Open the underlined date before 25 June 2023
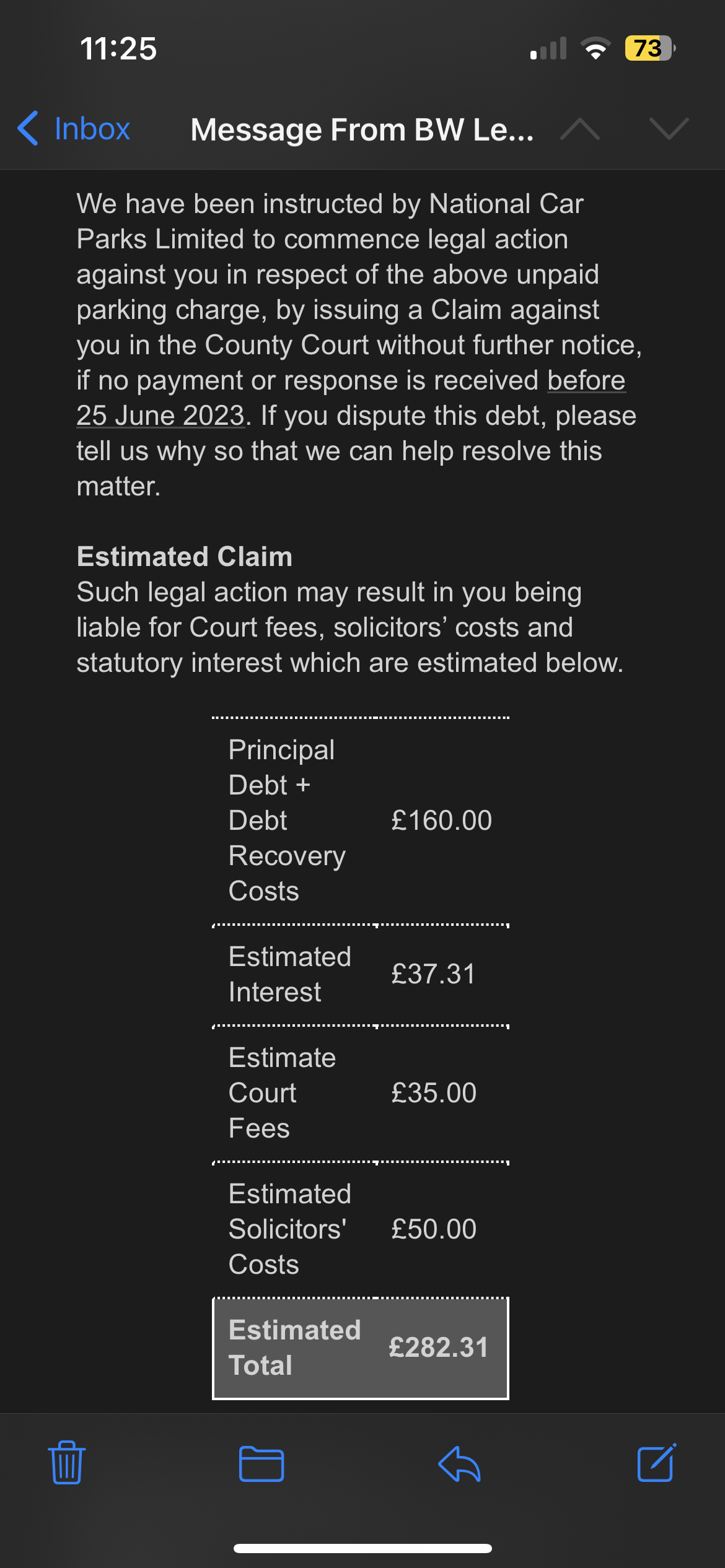The image size is (725, 1568). pyautogui.click(x=161, y=416)
